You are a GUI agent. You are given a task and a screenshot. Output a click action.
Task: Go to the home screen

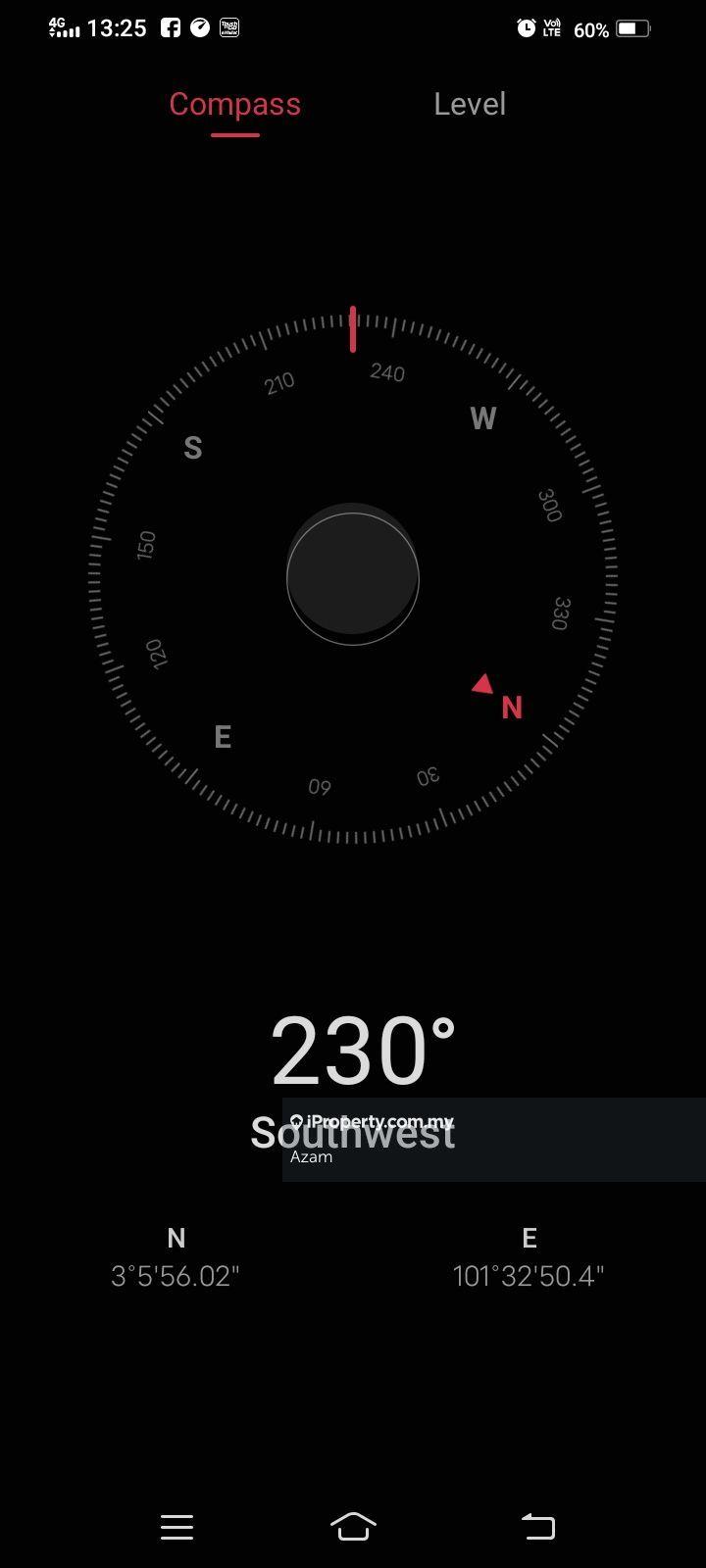tap(353, 1526)
